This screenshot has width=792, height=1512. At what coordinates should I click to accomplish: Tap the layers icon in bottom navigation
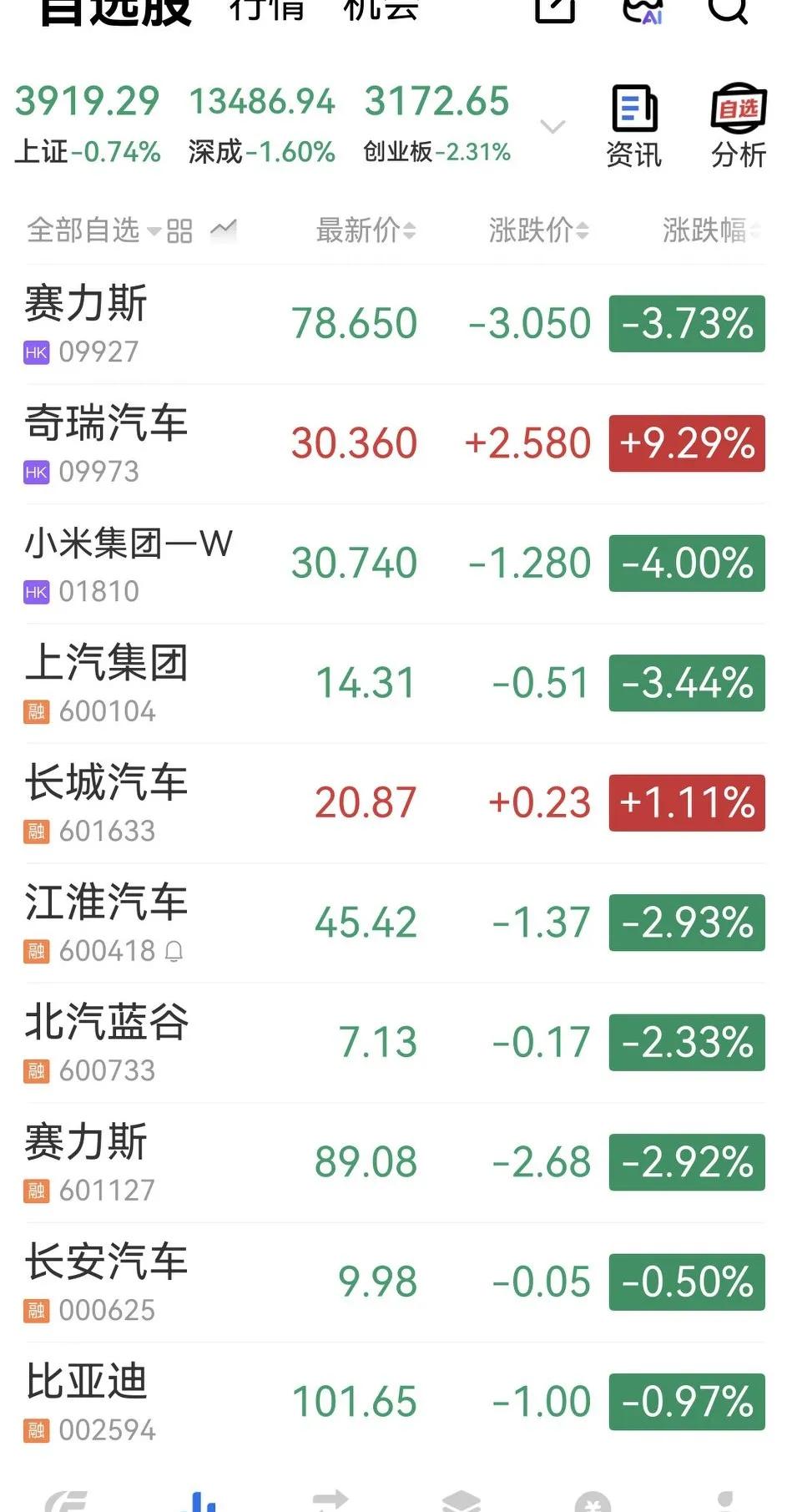(x=461, y=1499)
